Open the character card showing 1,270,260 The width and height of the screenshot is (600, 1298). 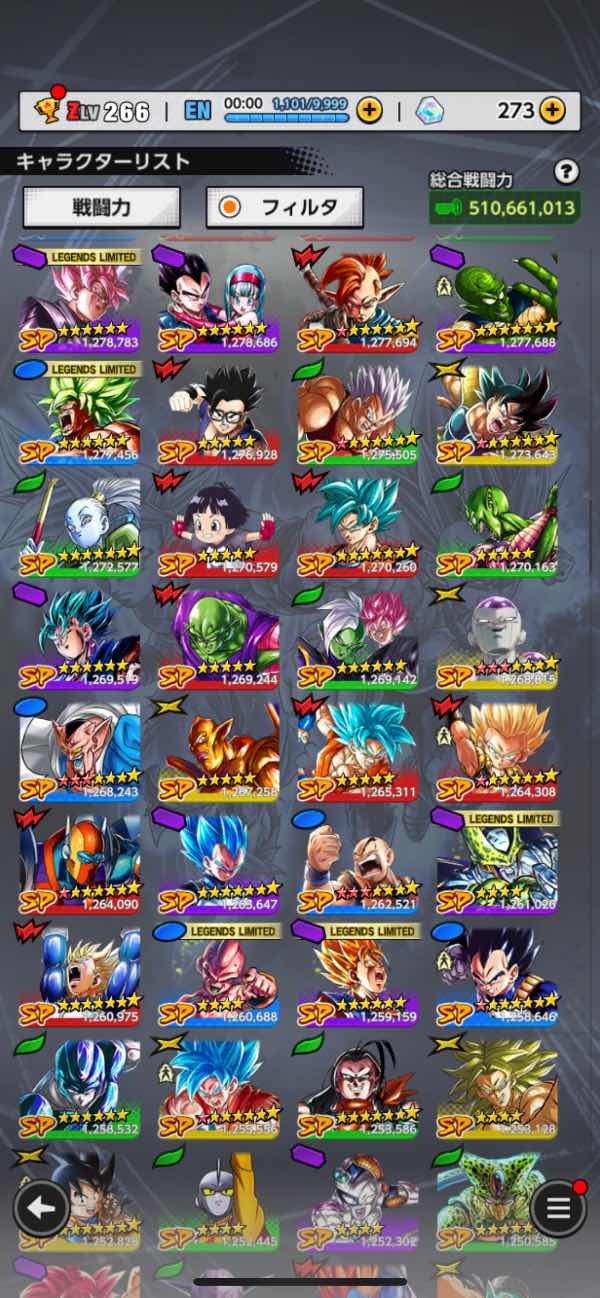pos(357,524)
